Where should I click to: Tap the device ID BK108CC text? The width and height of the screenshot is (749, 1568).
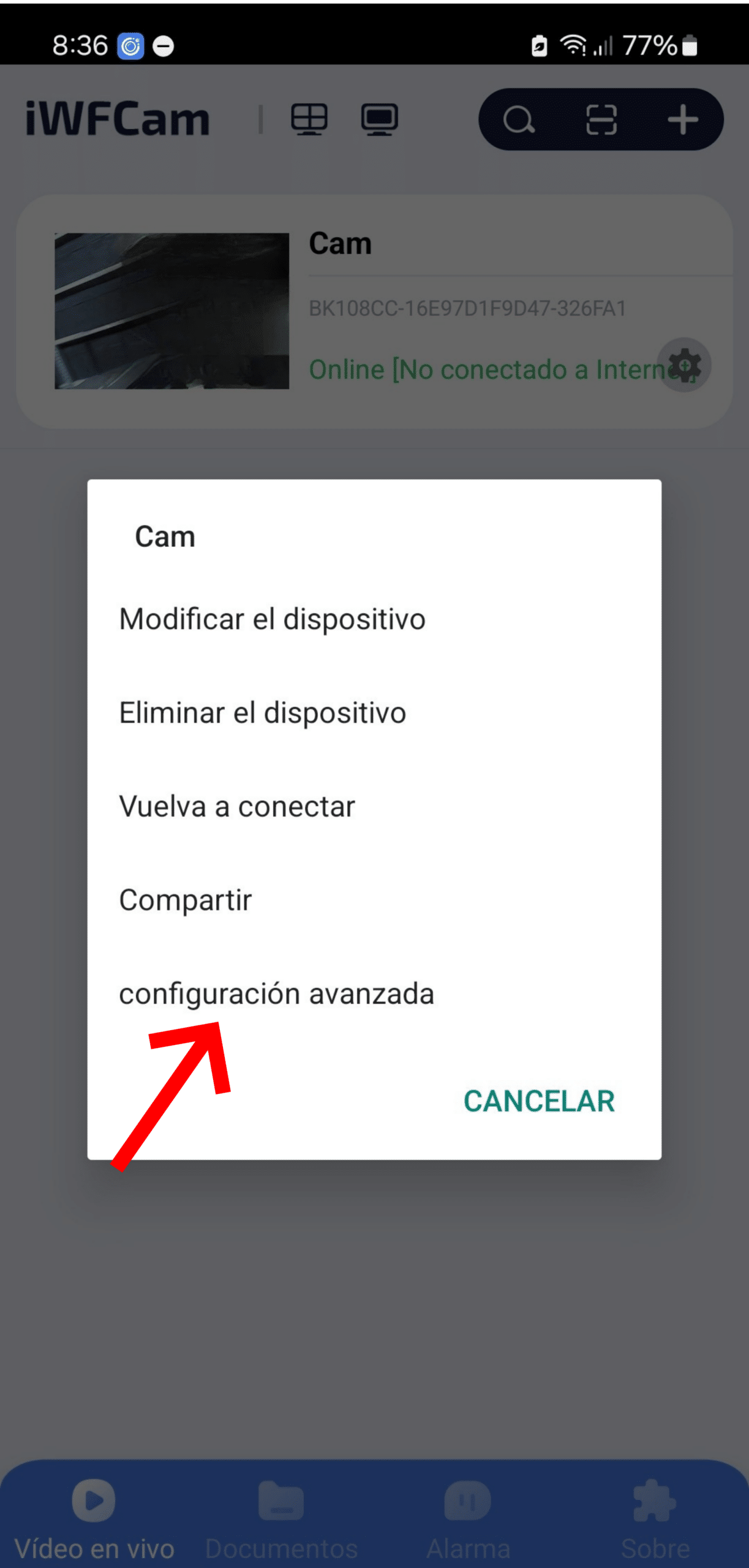[x=468, y=309]
